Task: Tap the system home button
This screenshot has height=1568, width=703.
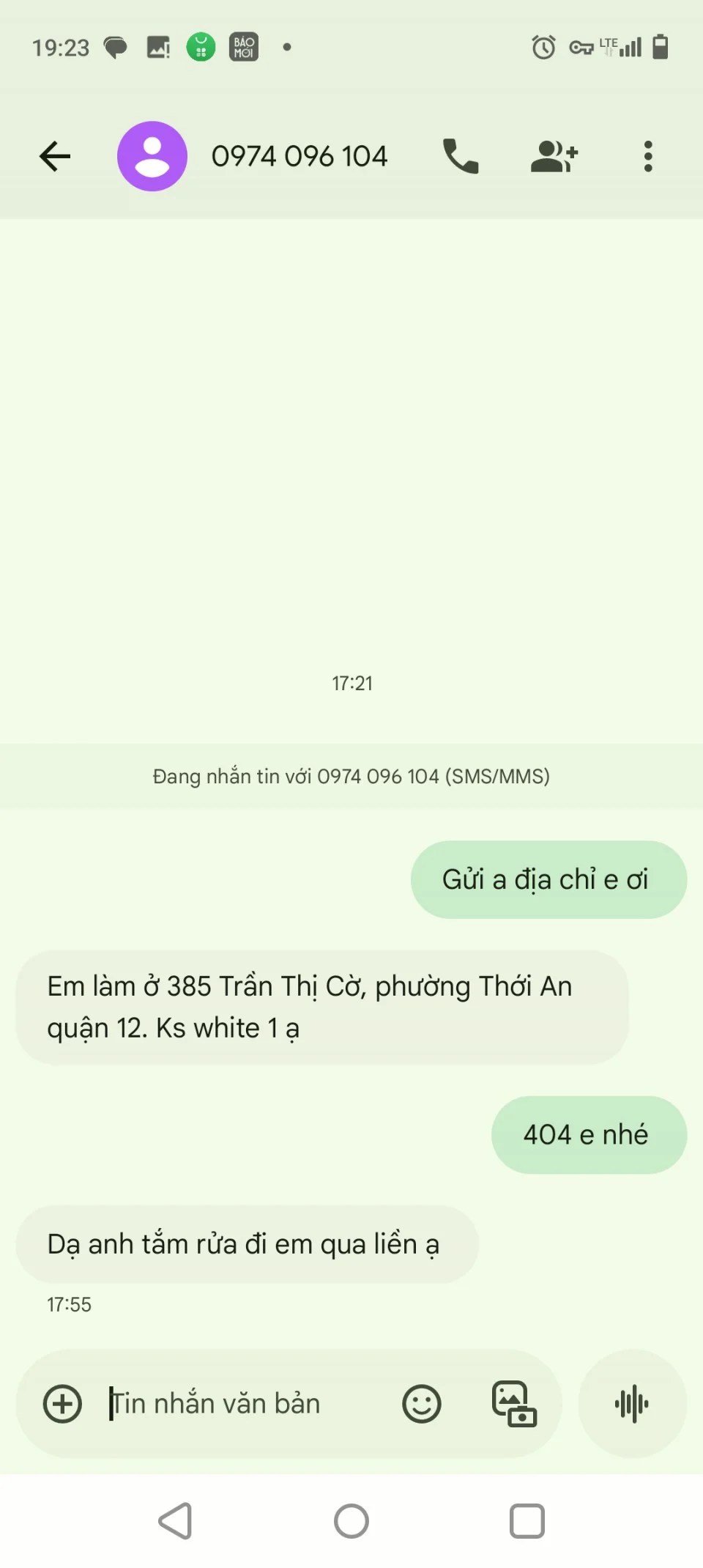Action: (351, 1522)
